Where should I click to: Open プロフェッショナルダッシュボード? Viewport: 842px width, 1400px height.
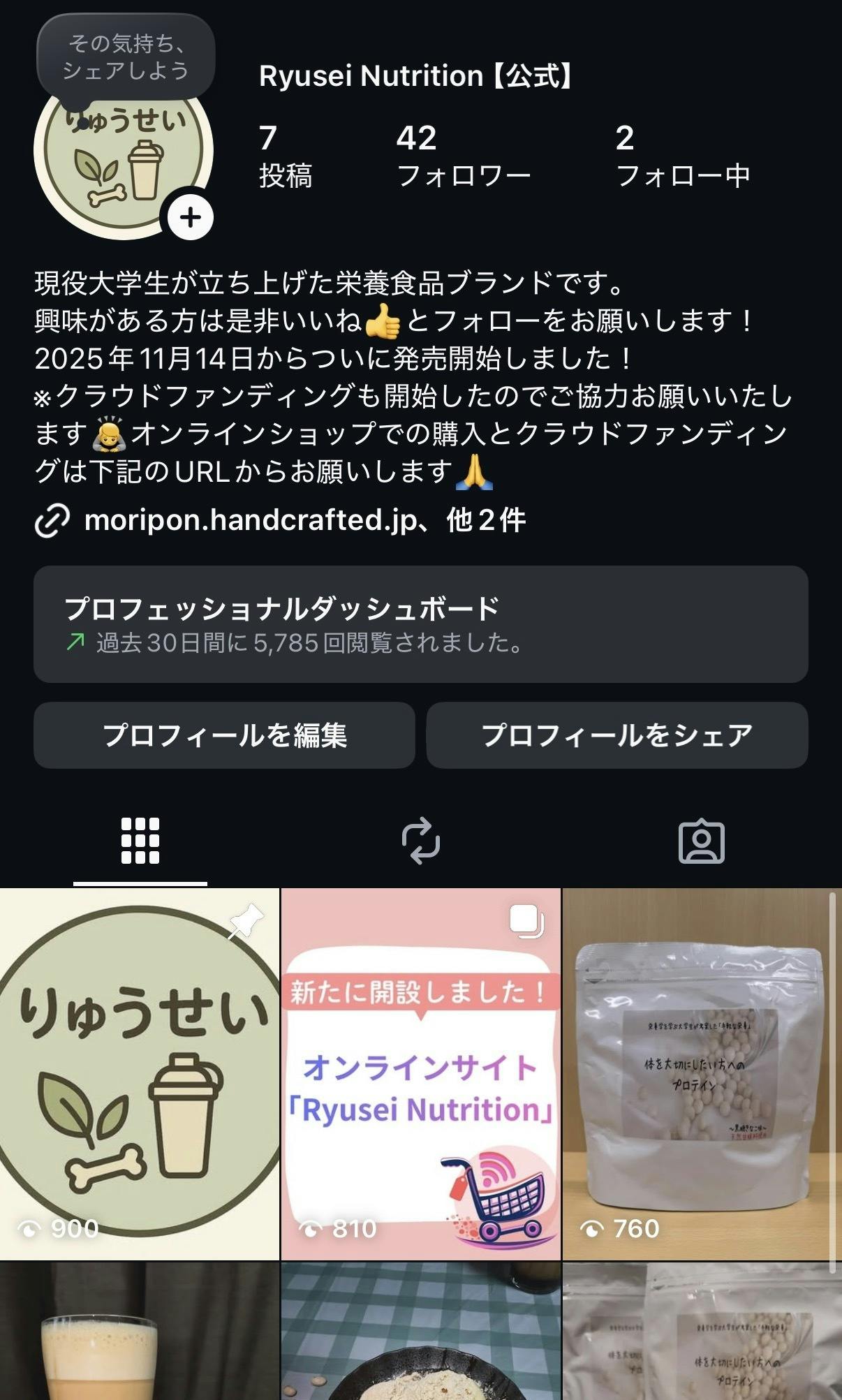(x=420, y=624)
